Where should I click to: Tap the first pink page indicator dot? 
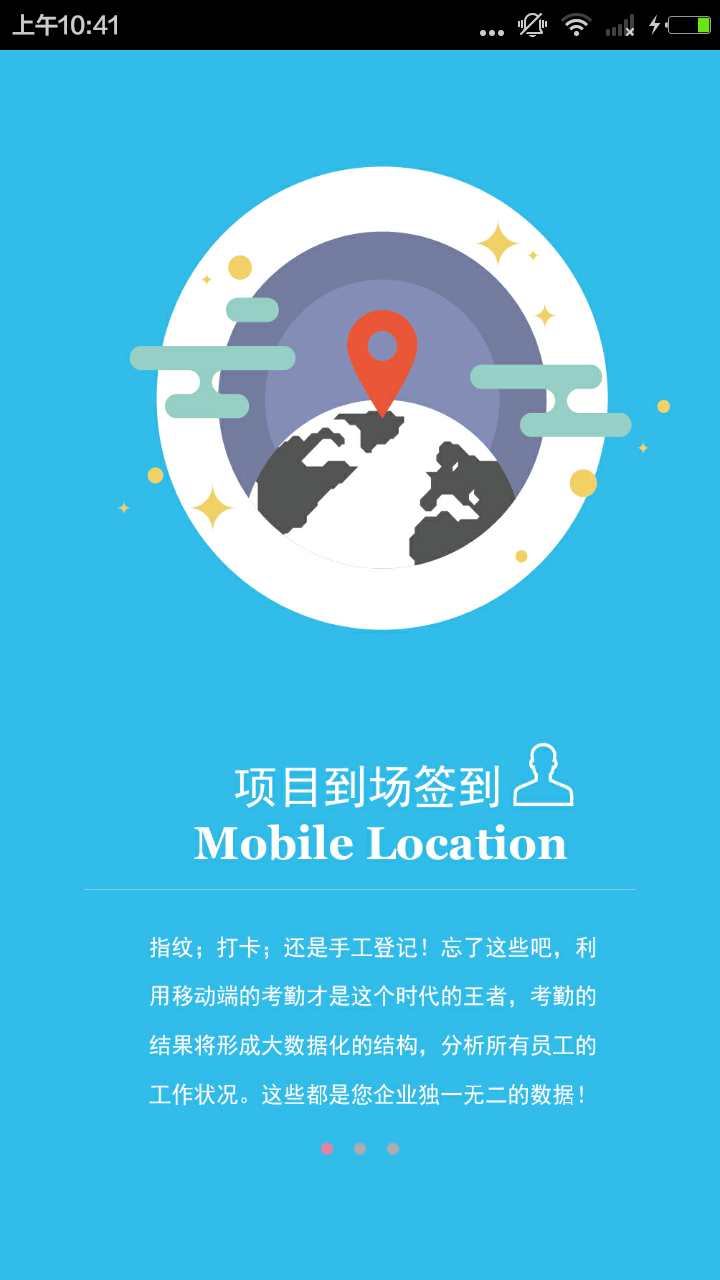tap(327, 1149)
